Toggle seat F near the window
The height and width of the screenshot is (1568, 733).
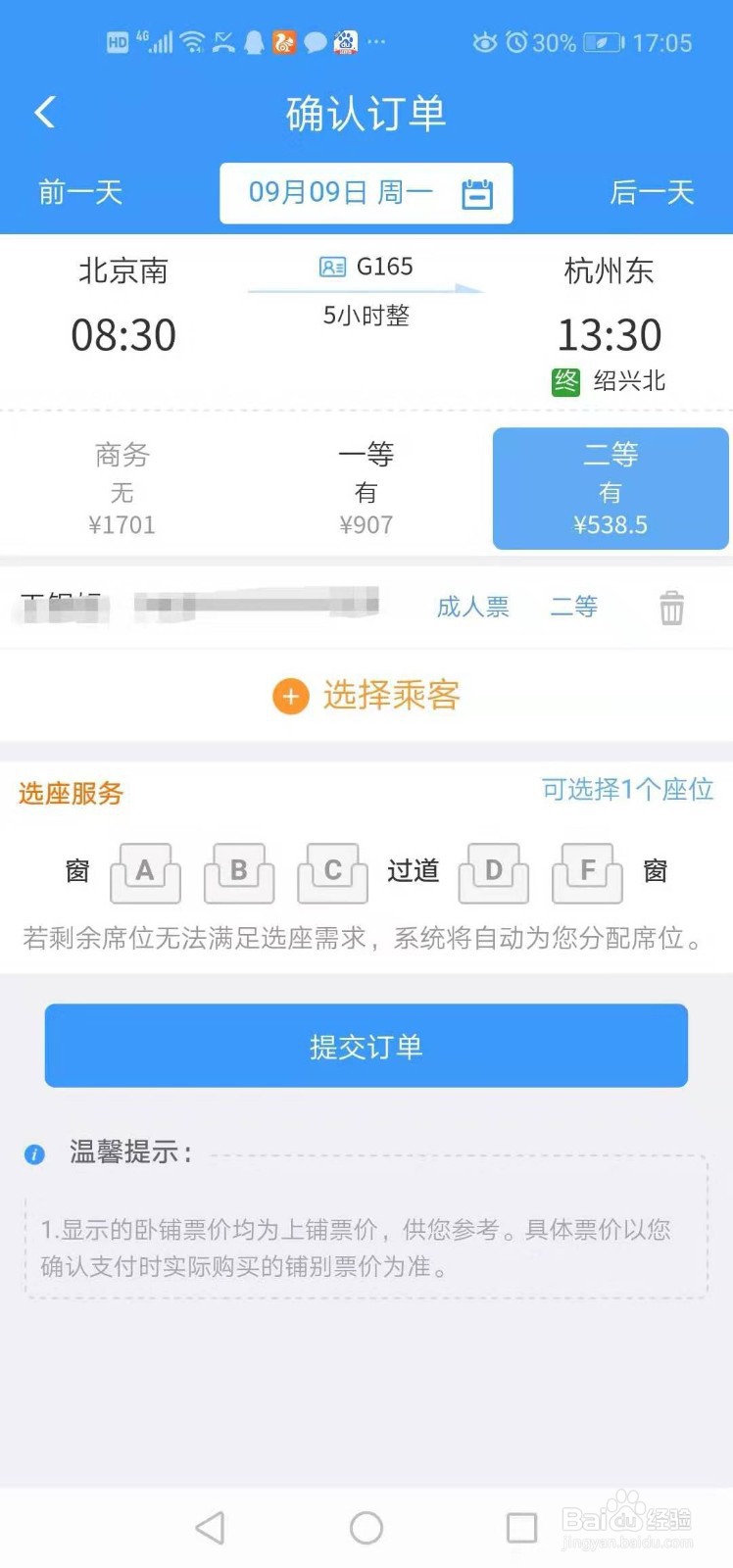(x=586, y=870)
